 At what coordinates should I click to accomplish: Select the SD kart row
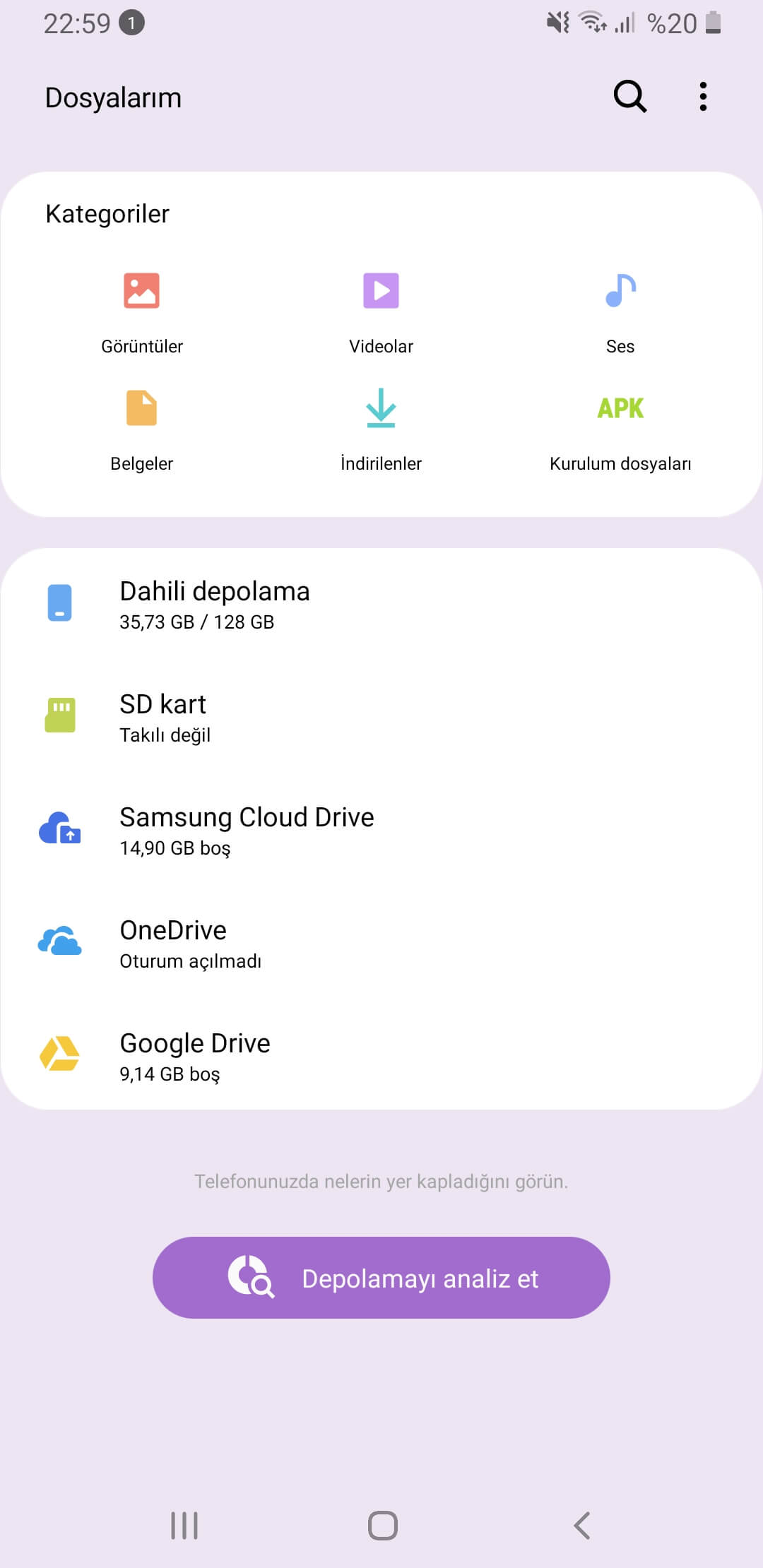pyautogui.click(x=381, y=718)
